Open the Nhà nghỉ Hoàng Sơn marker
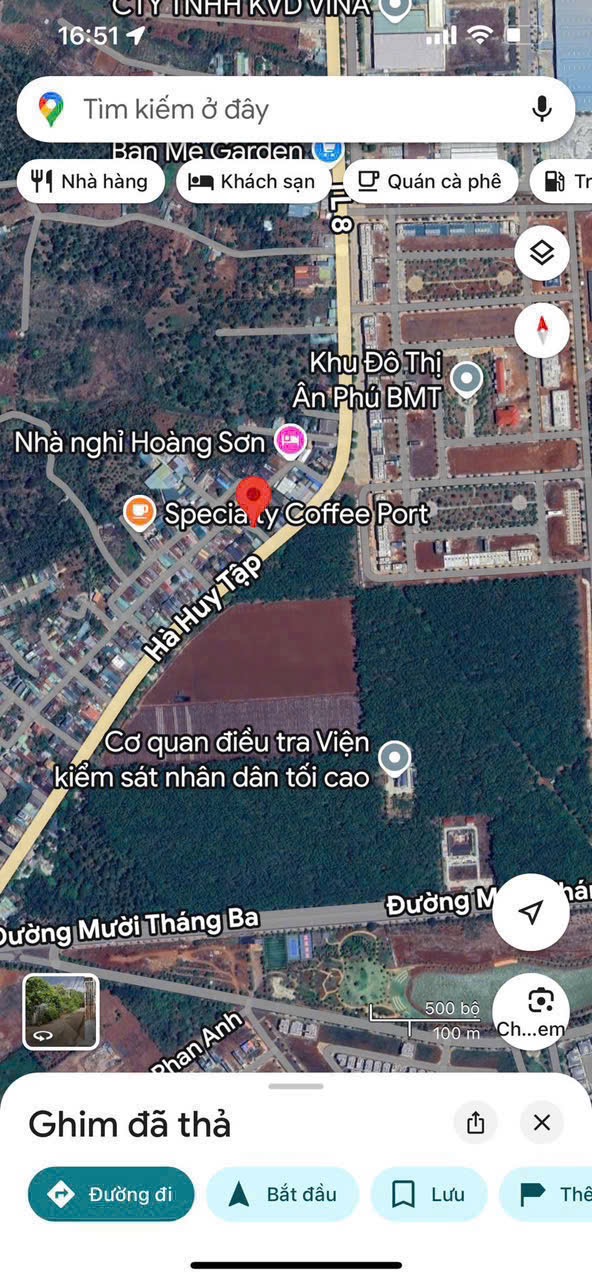Screen dimensions: 592x1280 click(290, 441)
